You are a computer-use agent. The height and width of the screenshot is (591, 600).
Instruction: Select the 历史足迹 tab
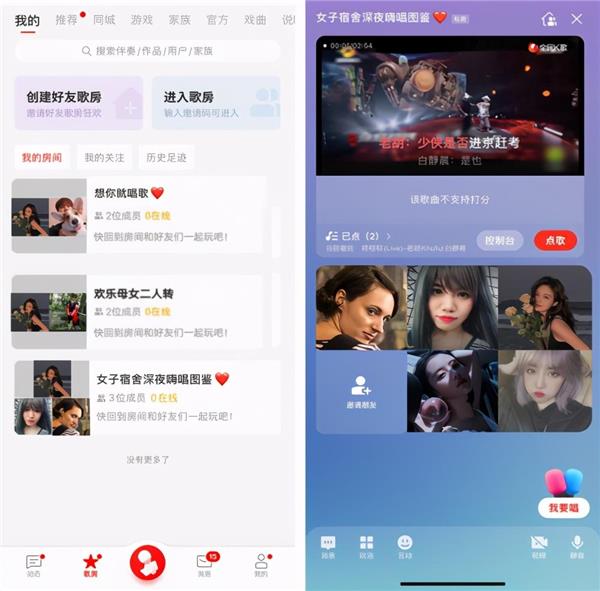point(164,157)
